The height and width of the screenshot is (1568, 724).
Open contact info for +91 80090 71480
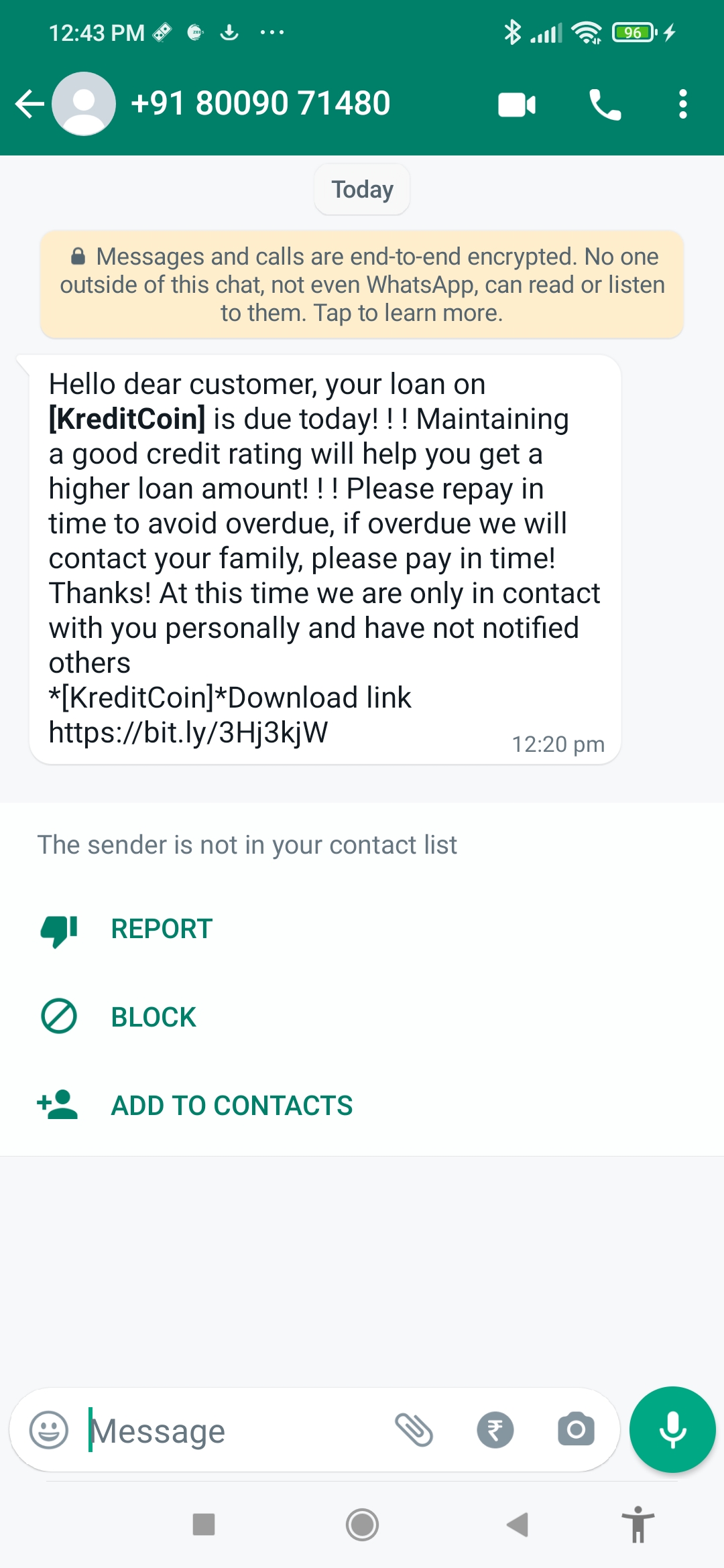[260, 104]
